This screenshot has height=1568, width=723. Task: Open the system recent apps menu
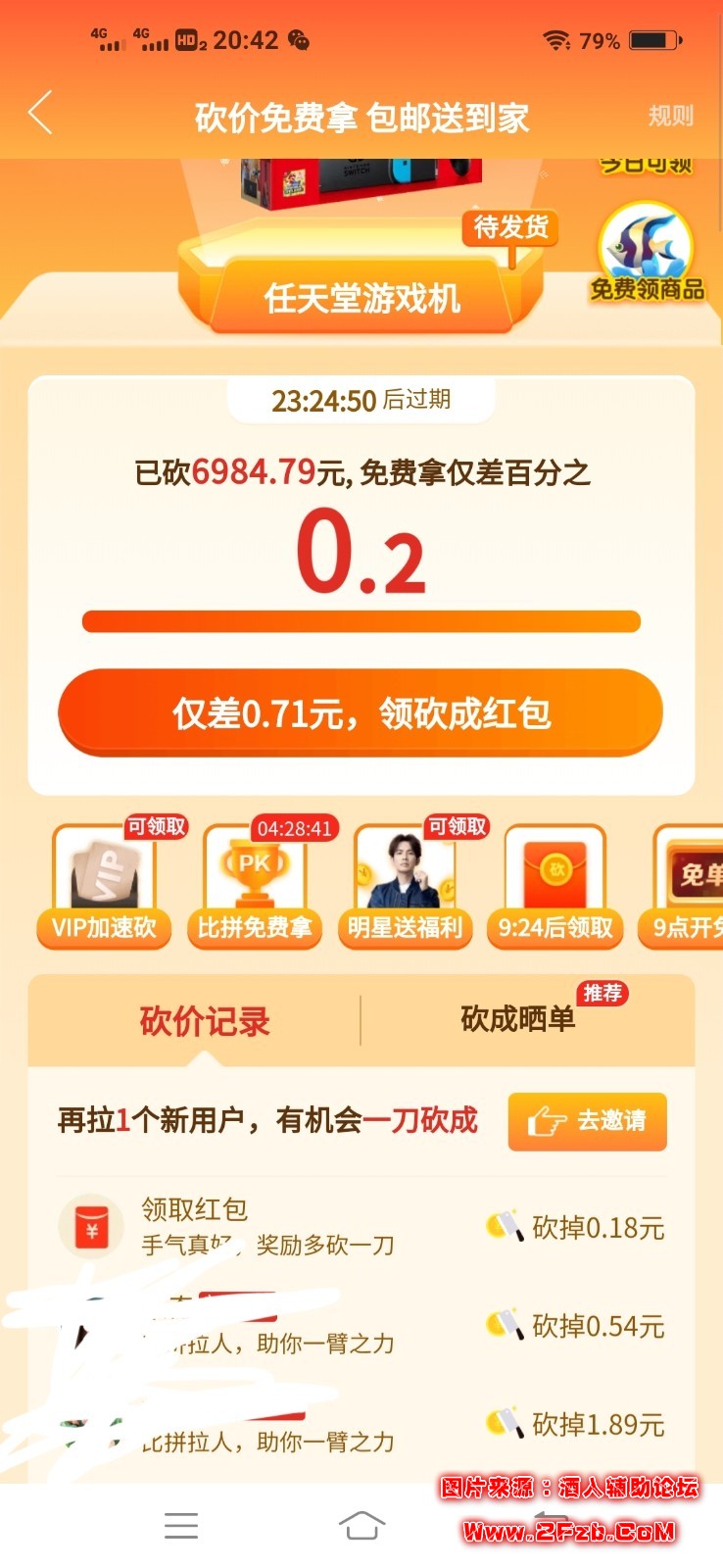click(181, 1525)
